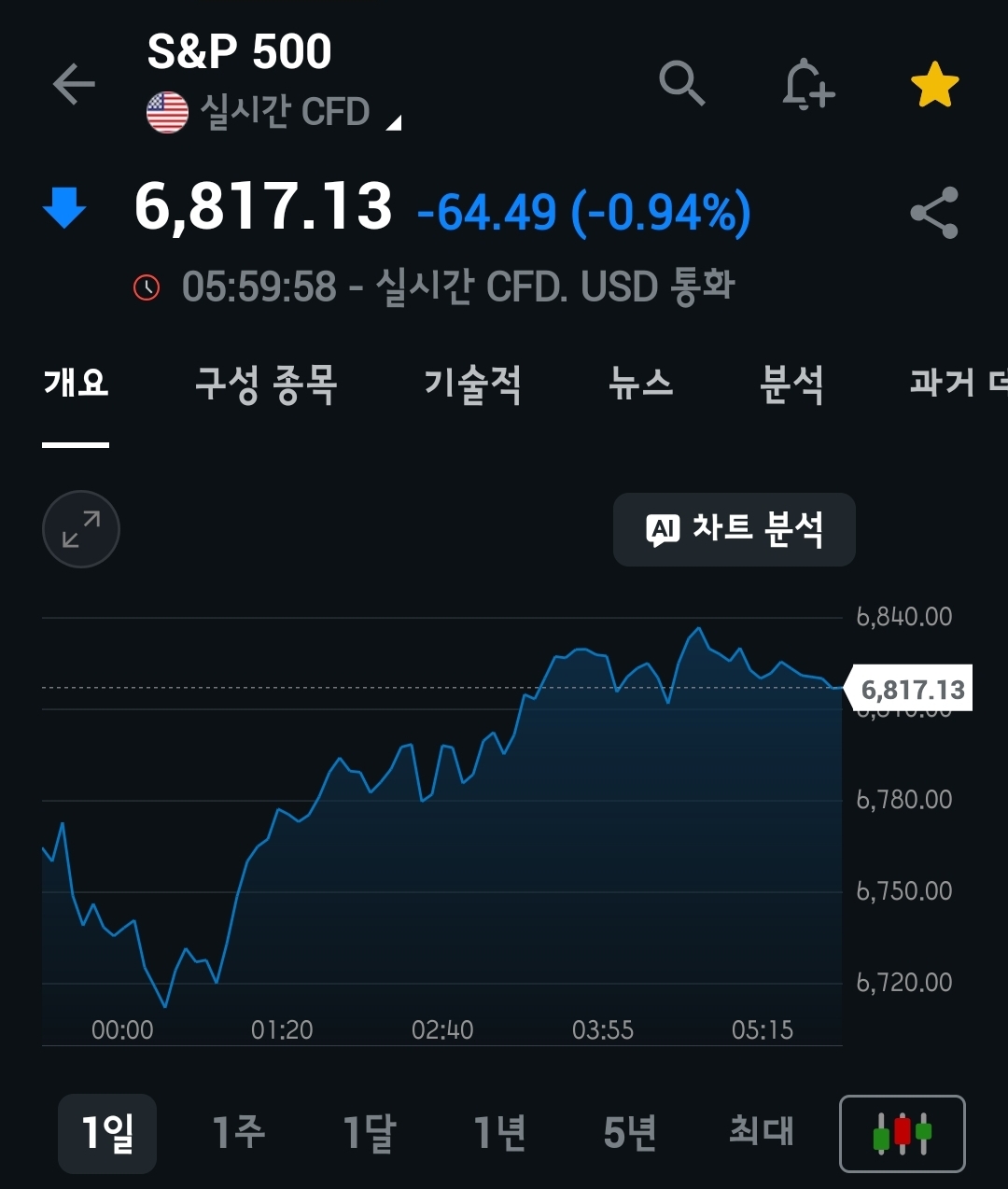Show the 최대 chart range
This screenshot has height=1189, width=1008.
[761, 1133]
